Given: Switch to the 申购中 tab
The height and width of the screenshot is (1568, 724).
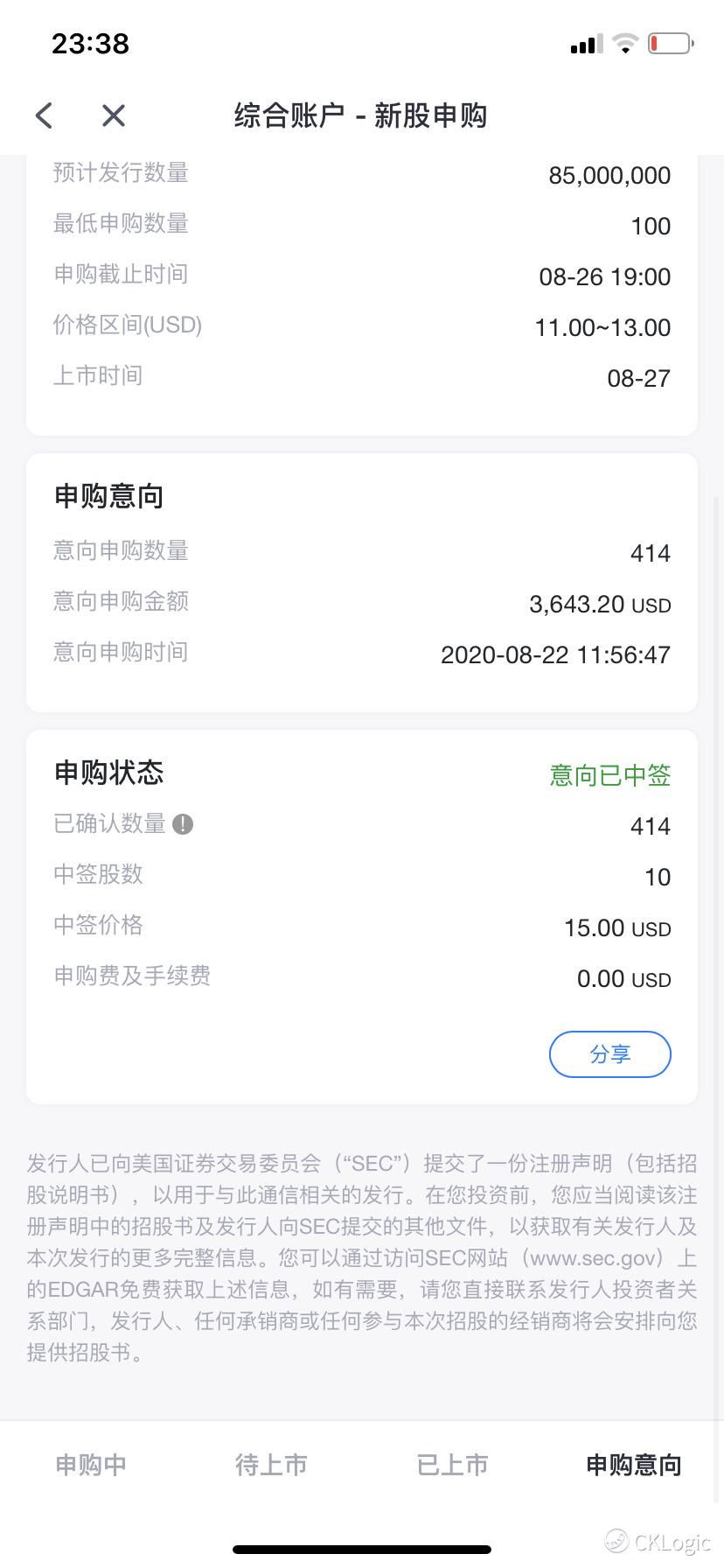Looking at the screenshot, I should click(91, 1465).
